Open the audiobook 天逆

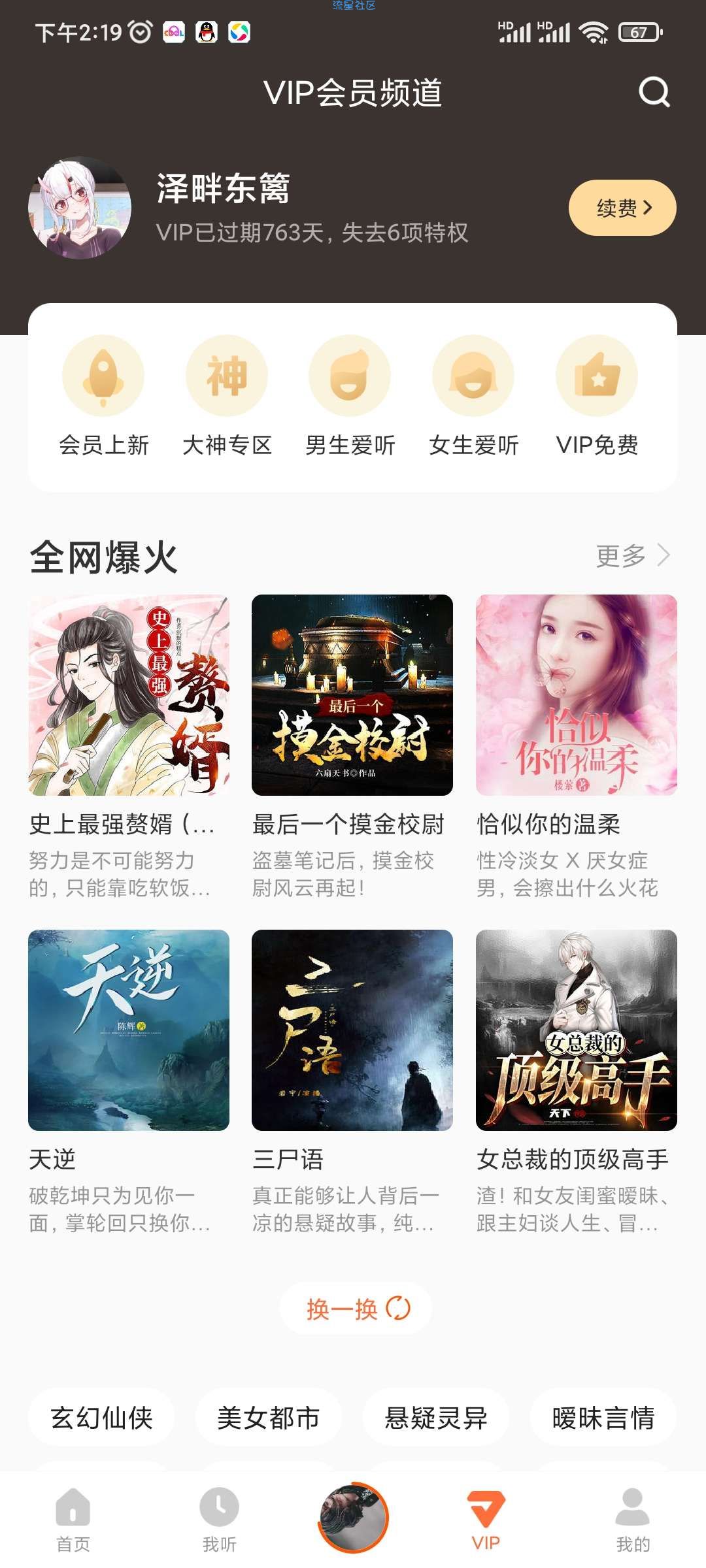(x=129, y=1030)
